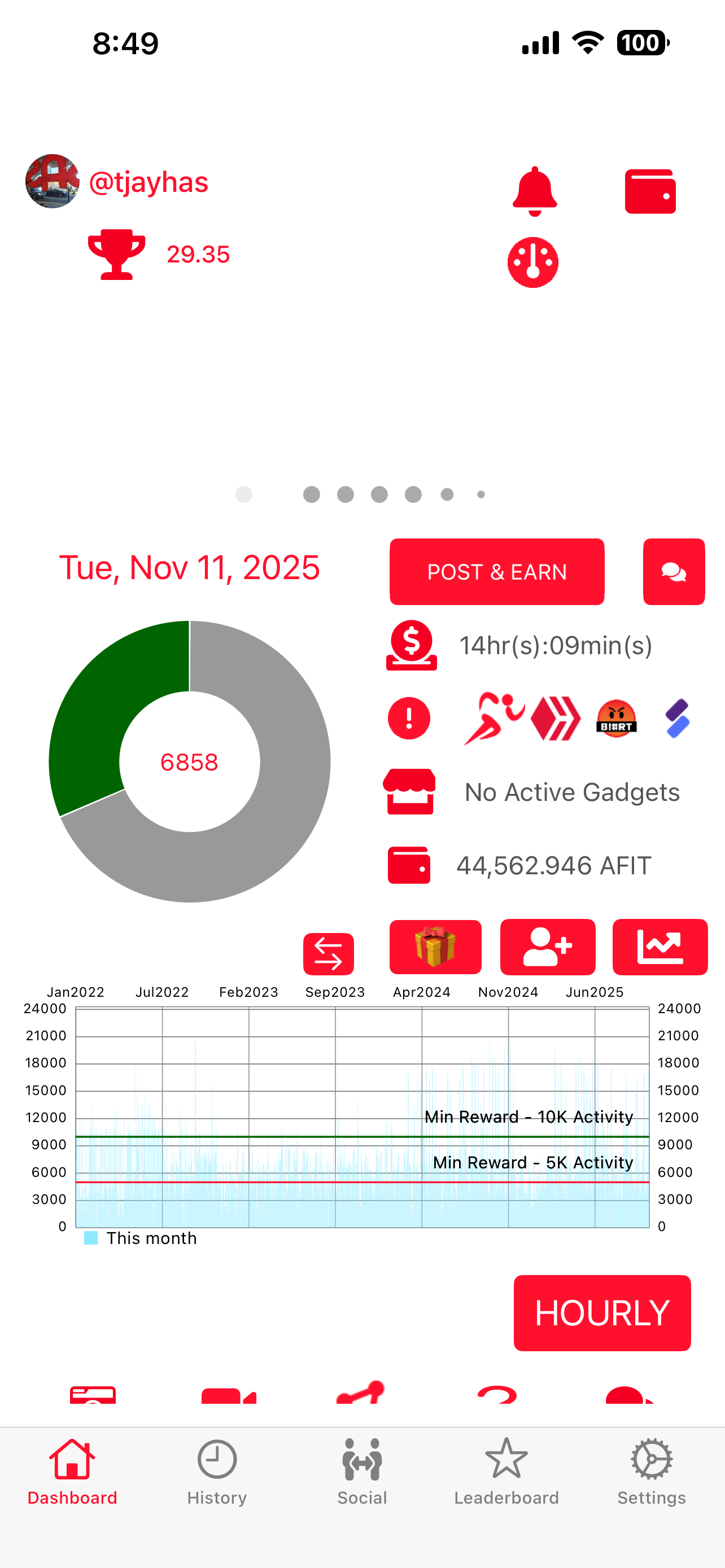Tap the HOURLY button
This screenshot has width=725, height=1568.
[x=601, y=1313]
